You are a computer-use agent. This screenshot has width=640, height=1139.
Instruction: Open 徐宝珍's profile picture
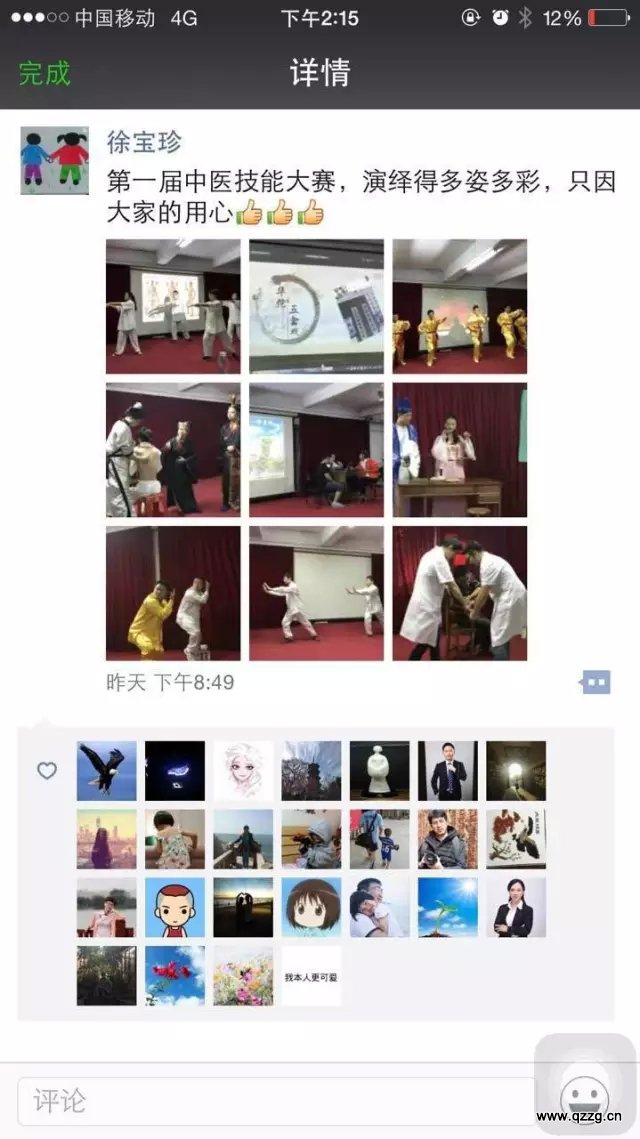pyautogui.click(x=55, y=160)
